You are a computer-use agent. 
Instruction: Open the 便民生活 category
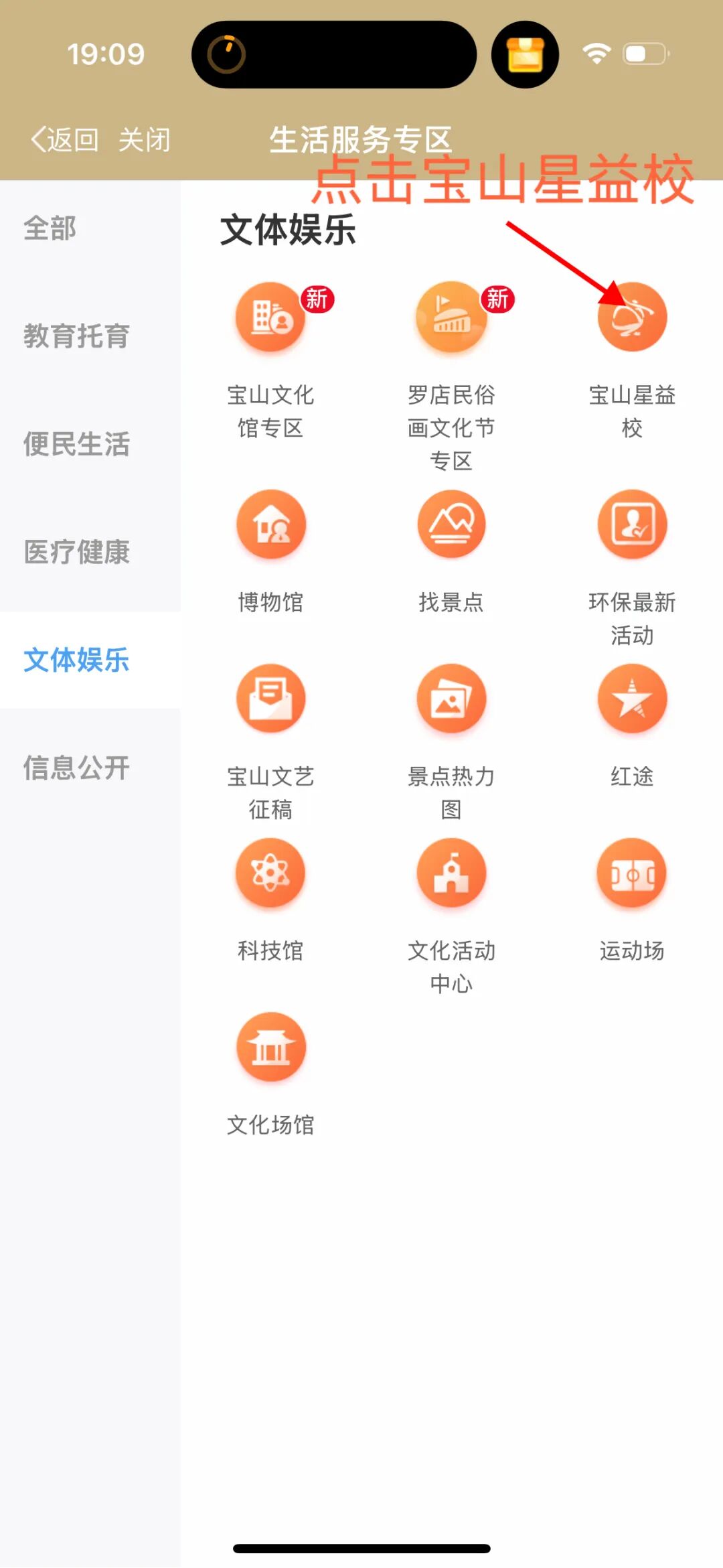pyautogui.click(x=76, y=444)
